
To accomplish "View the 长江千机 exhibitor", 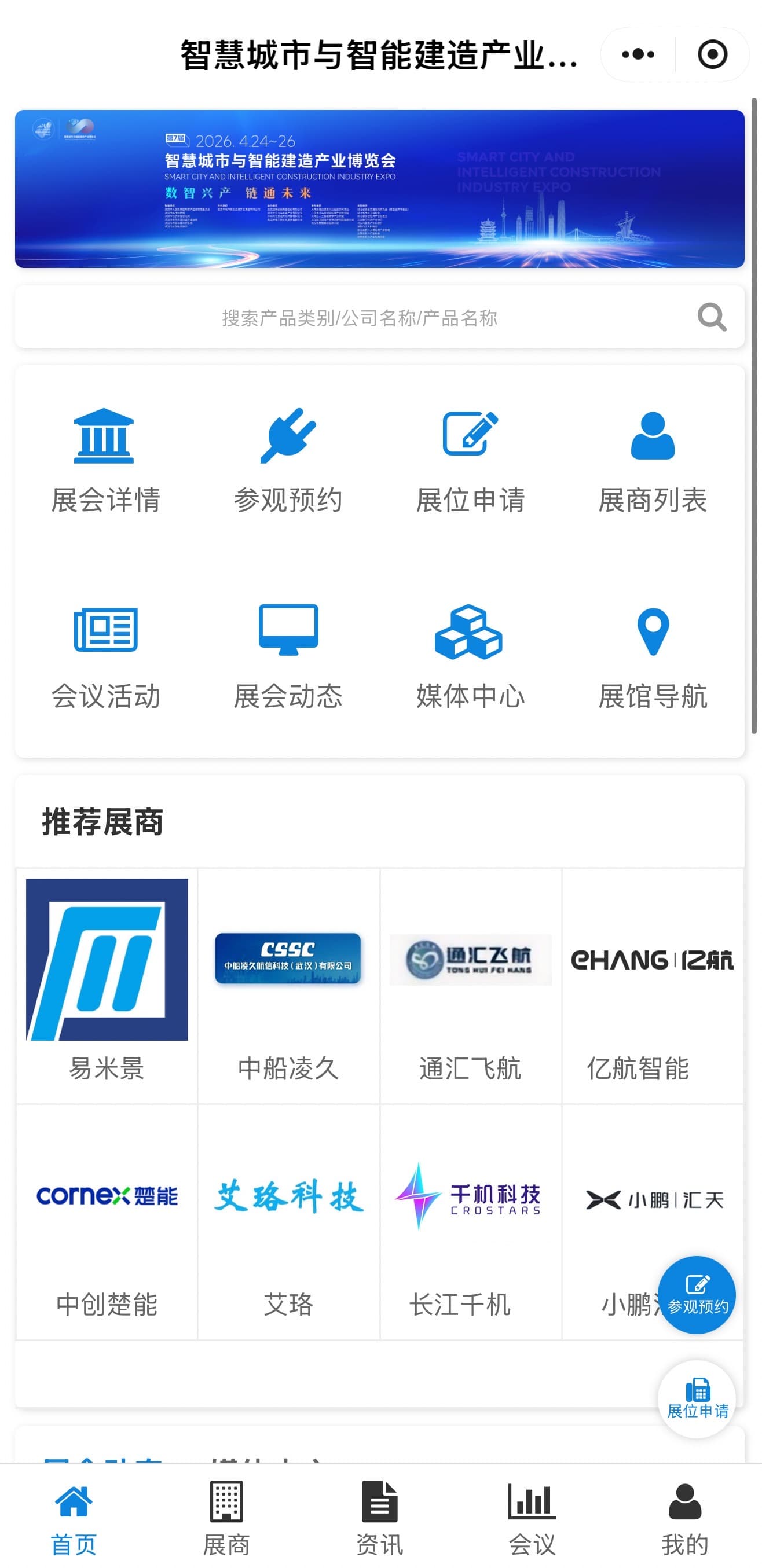I will click(x=470, y=1221).
